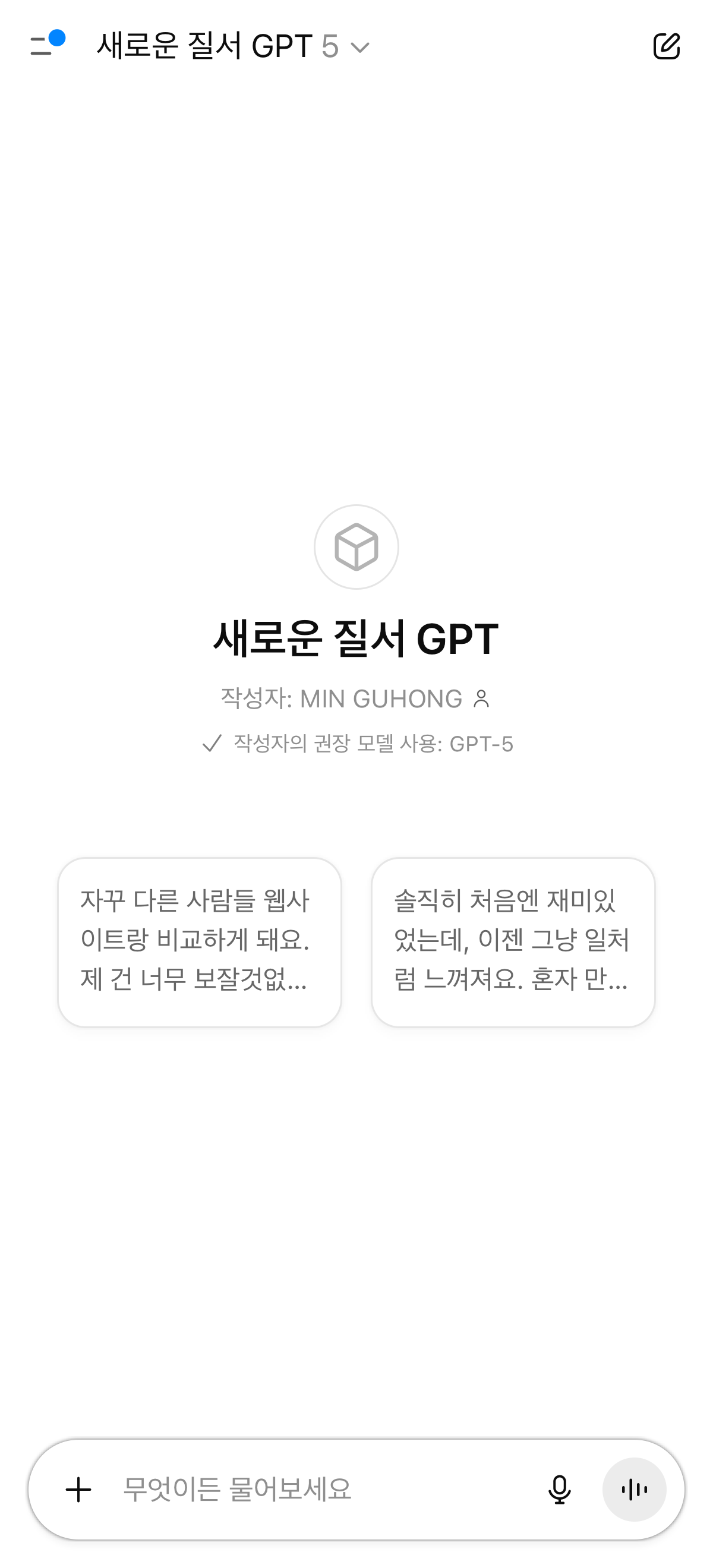The image size is (713, 1568).
Task: Start a new chat with the compose icon
Action: (x=668, y=46)
